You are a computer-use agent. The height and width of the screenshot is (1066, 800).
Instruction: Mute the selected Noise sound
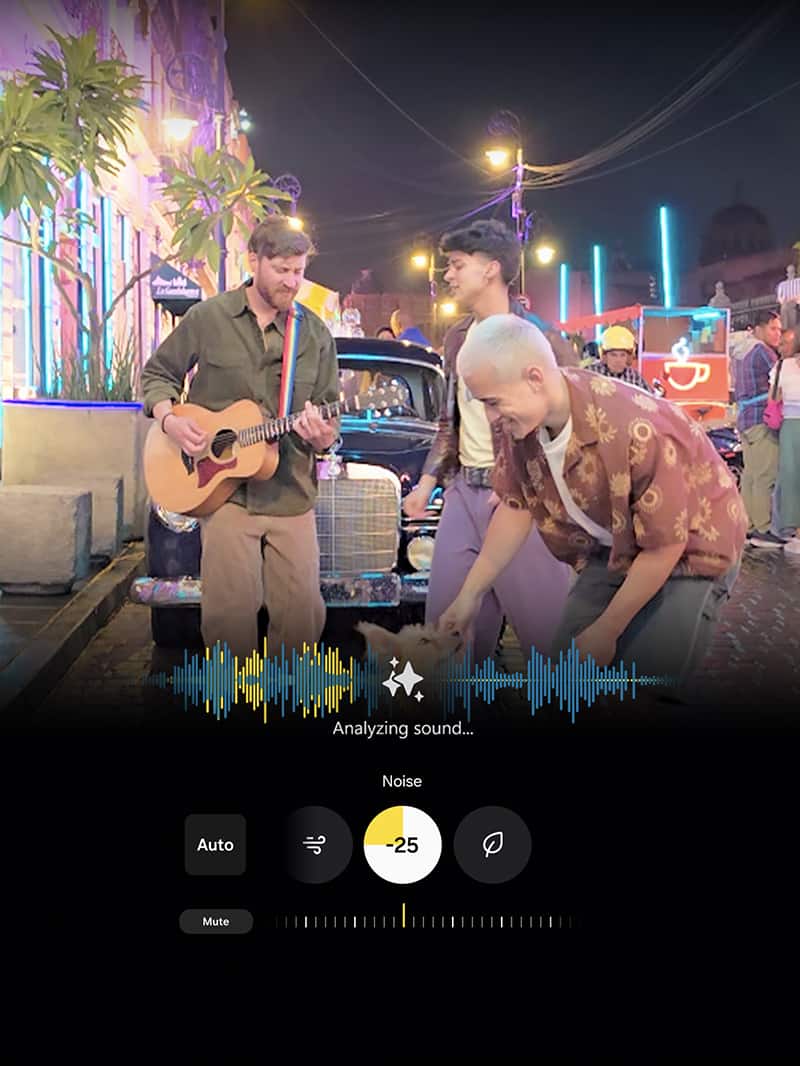coord(216,922)
